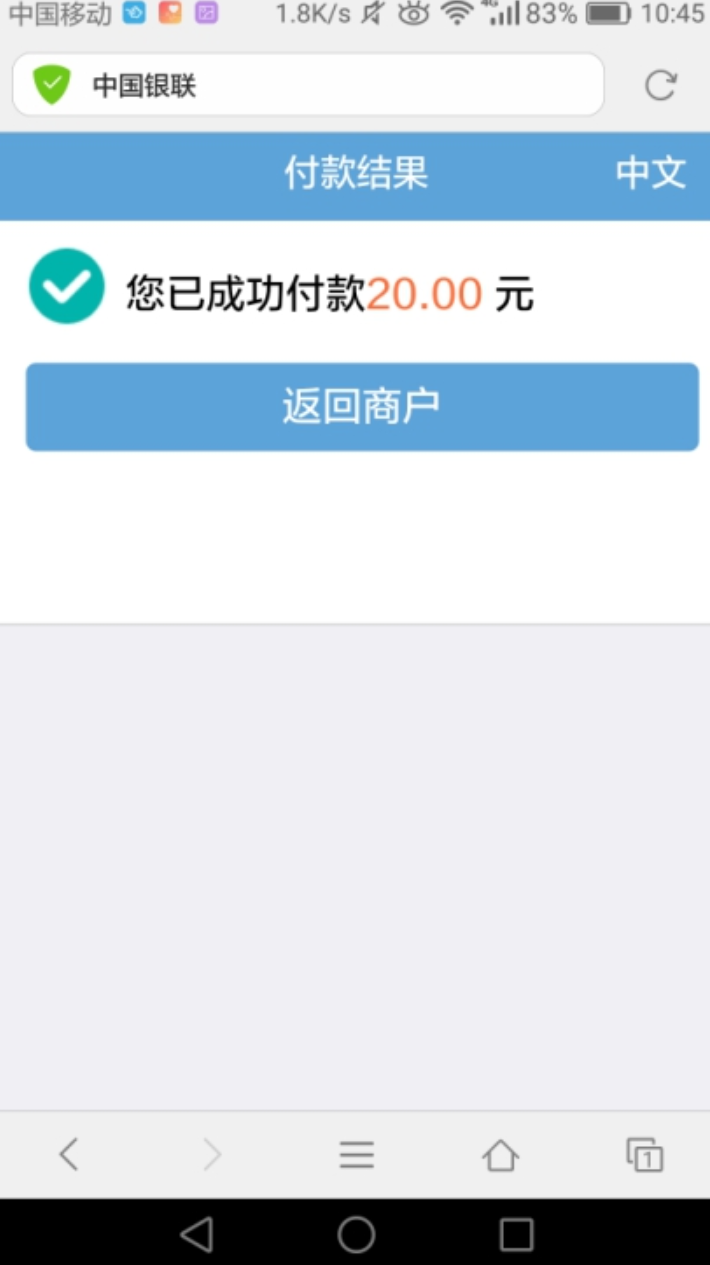Tap the system home button
710x1265 pixels.
point(356,1234)
